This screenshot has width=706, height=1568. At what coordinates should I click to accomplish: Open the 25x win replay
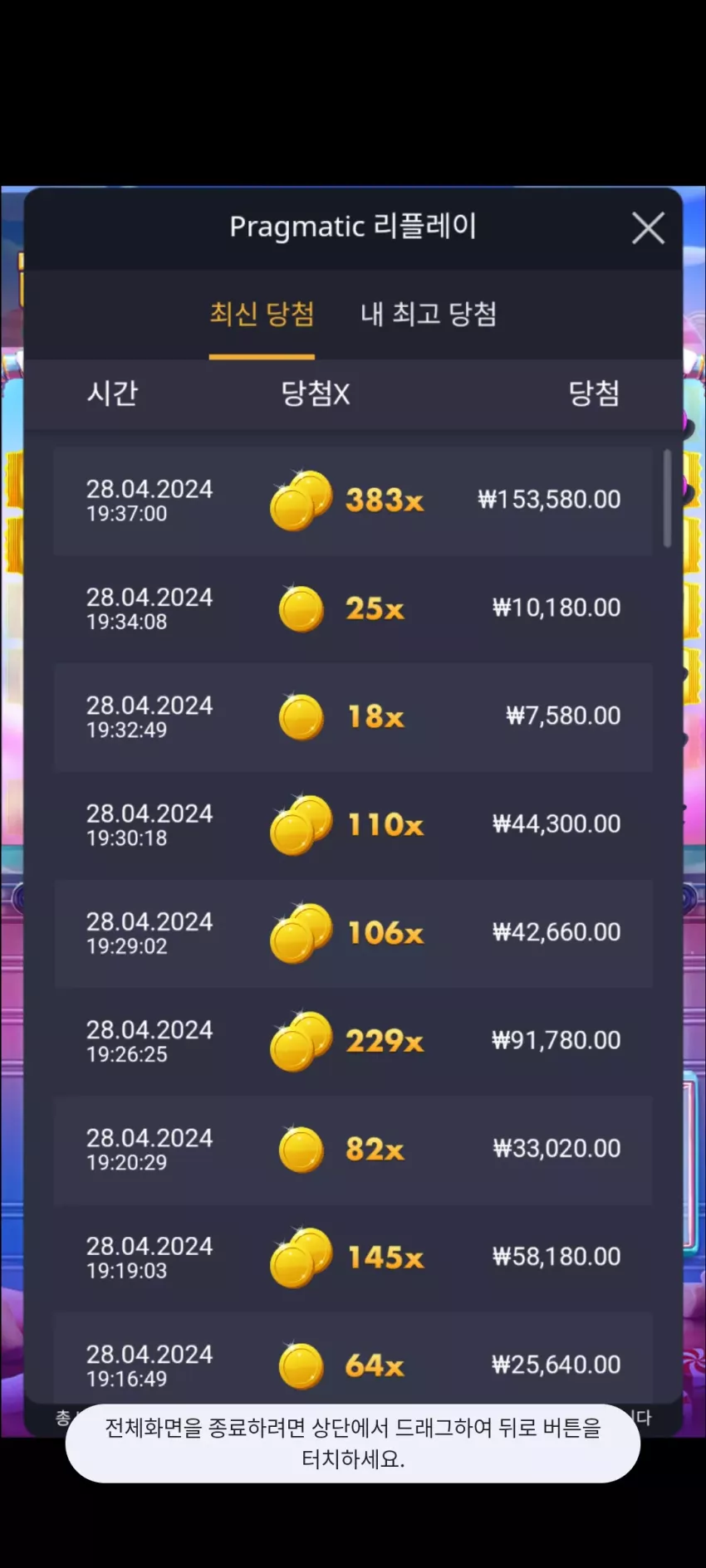coord(353,609)
